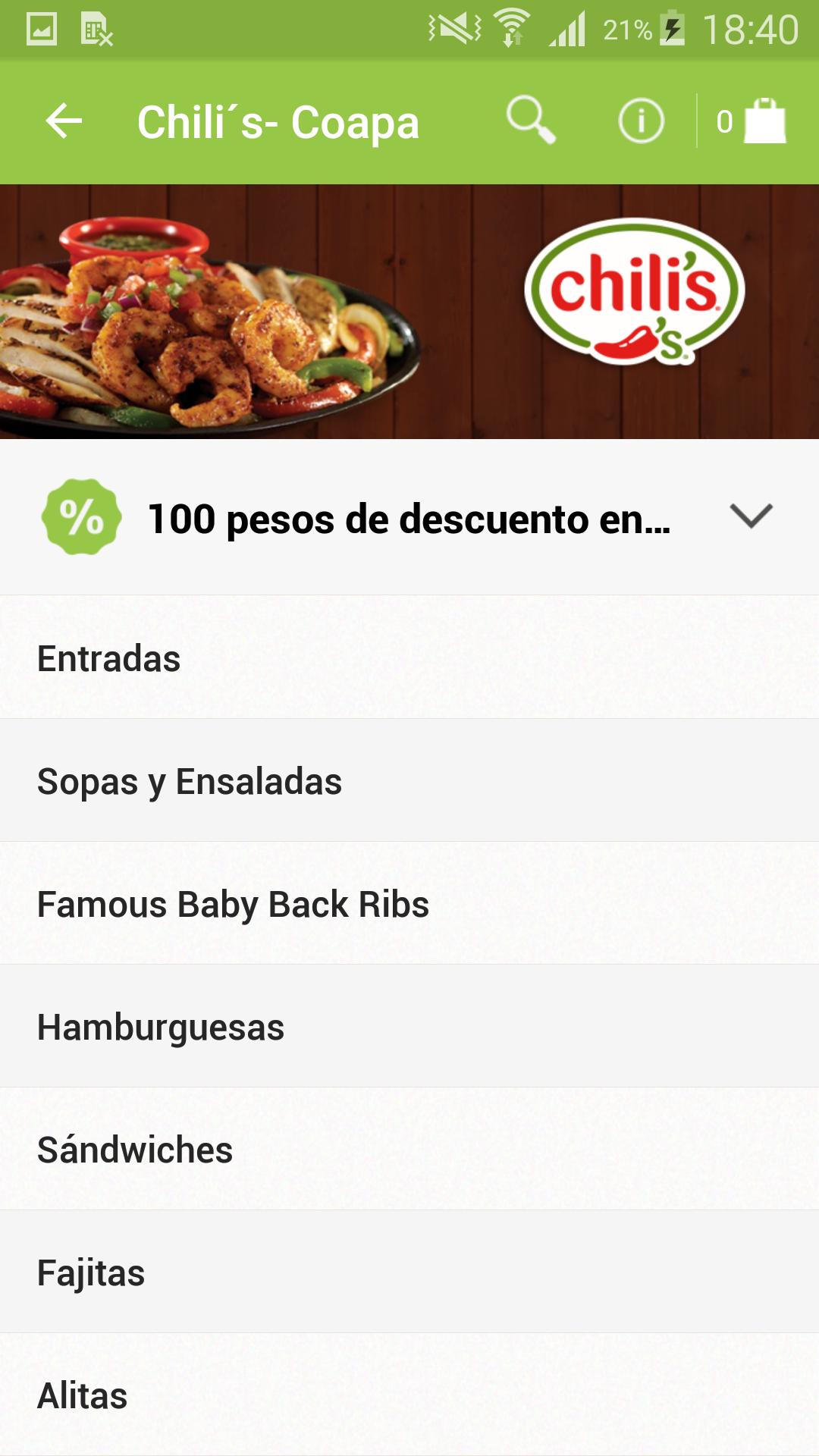Open the search icon
This screenshot has width=819, height=1456.
pyautogui.click(x=531, y=121)
